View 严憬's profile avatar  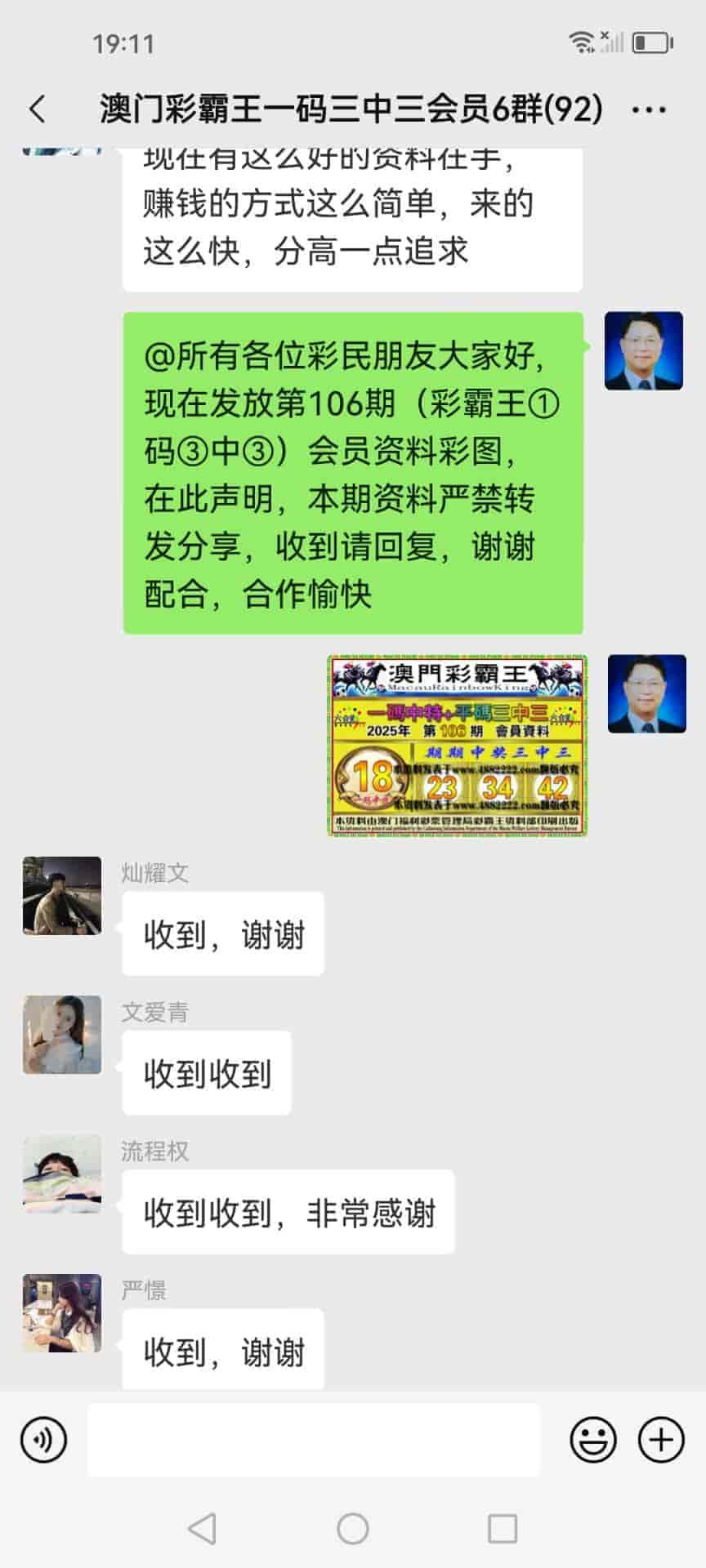(62, 1312)
